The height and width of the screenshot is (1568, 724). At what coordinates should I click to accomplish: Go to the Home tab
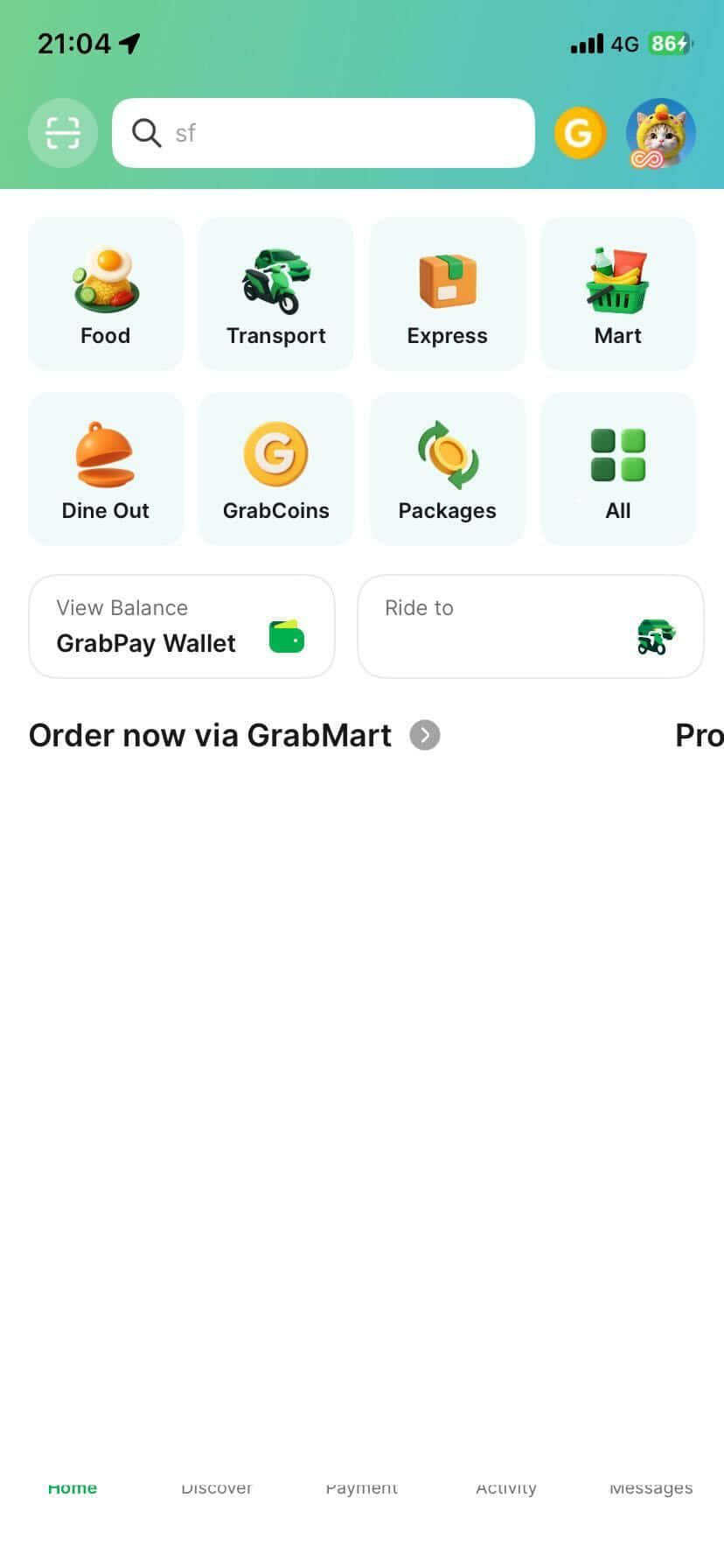click(73, 1487)
